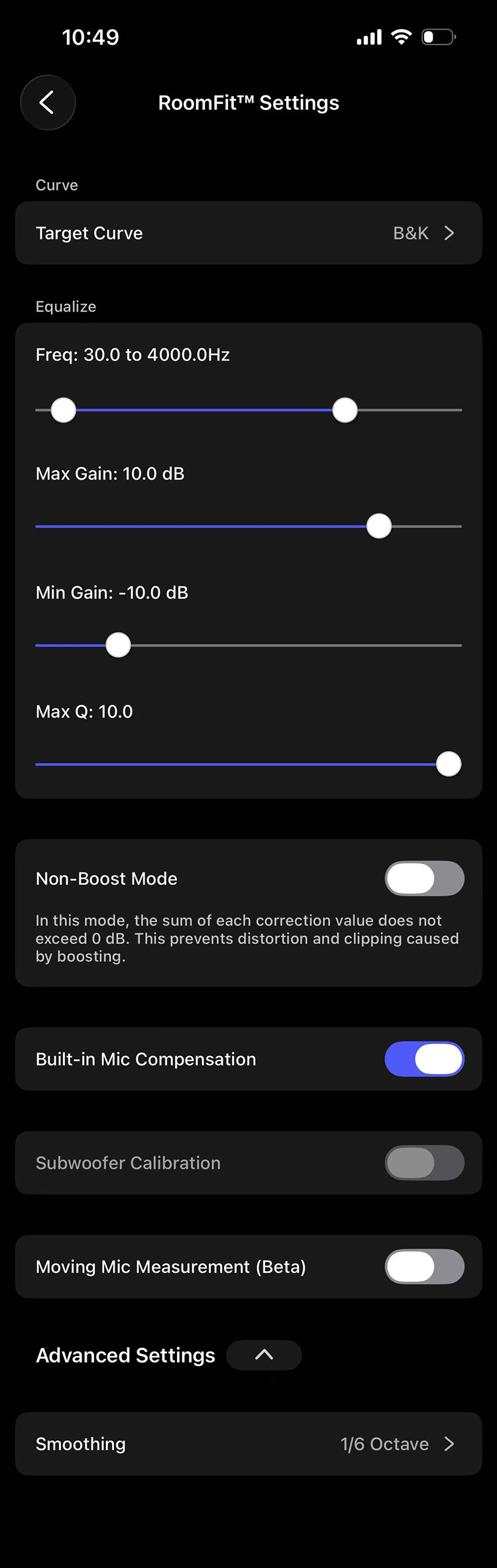Turn on Moving Mic Measurement (Beta)
This screenshot has width=497, height=1568.
[425, 1266]
